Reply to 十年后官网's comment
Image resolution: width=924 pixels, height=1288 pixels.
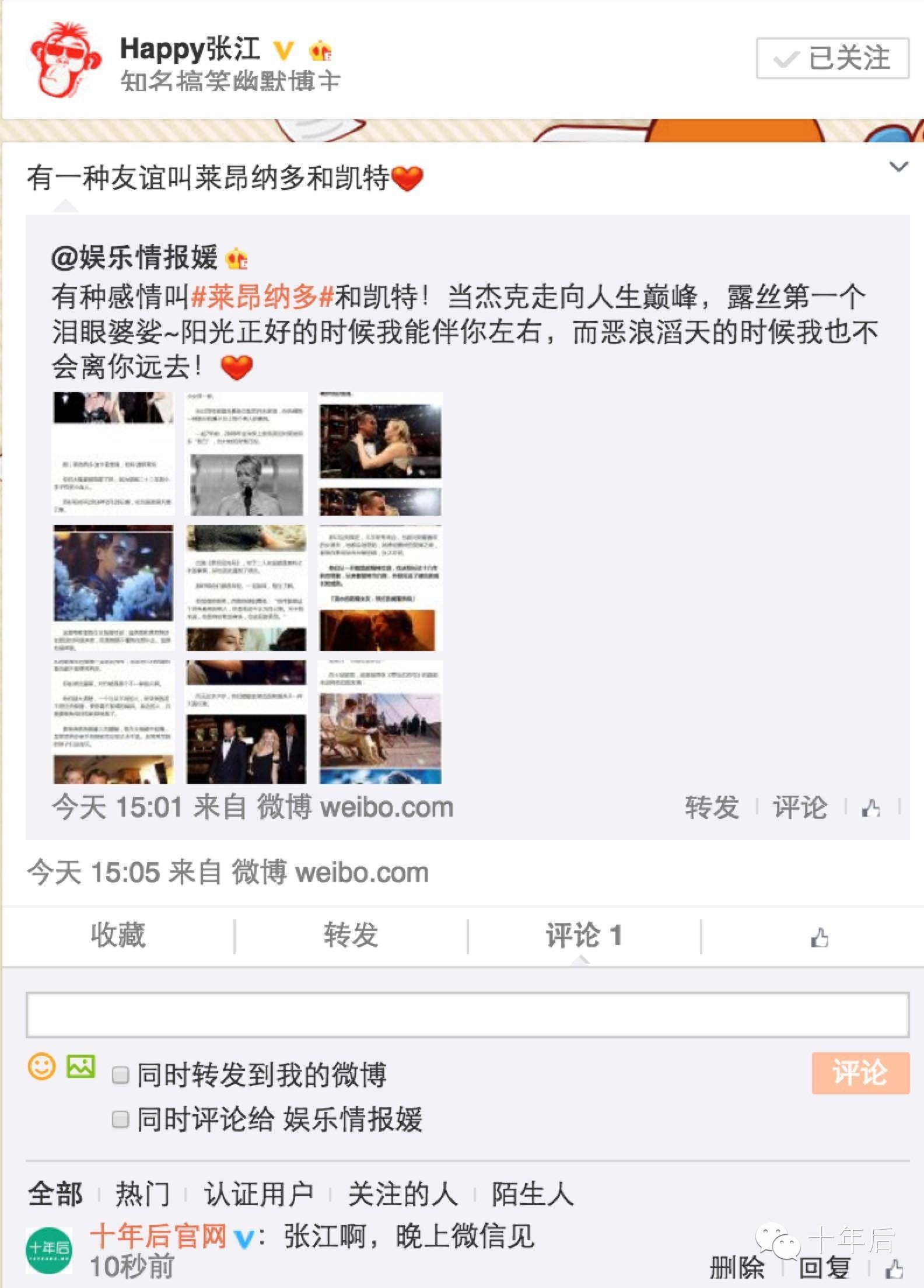(x=824, y=1268)
